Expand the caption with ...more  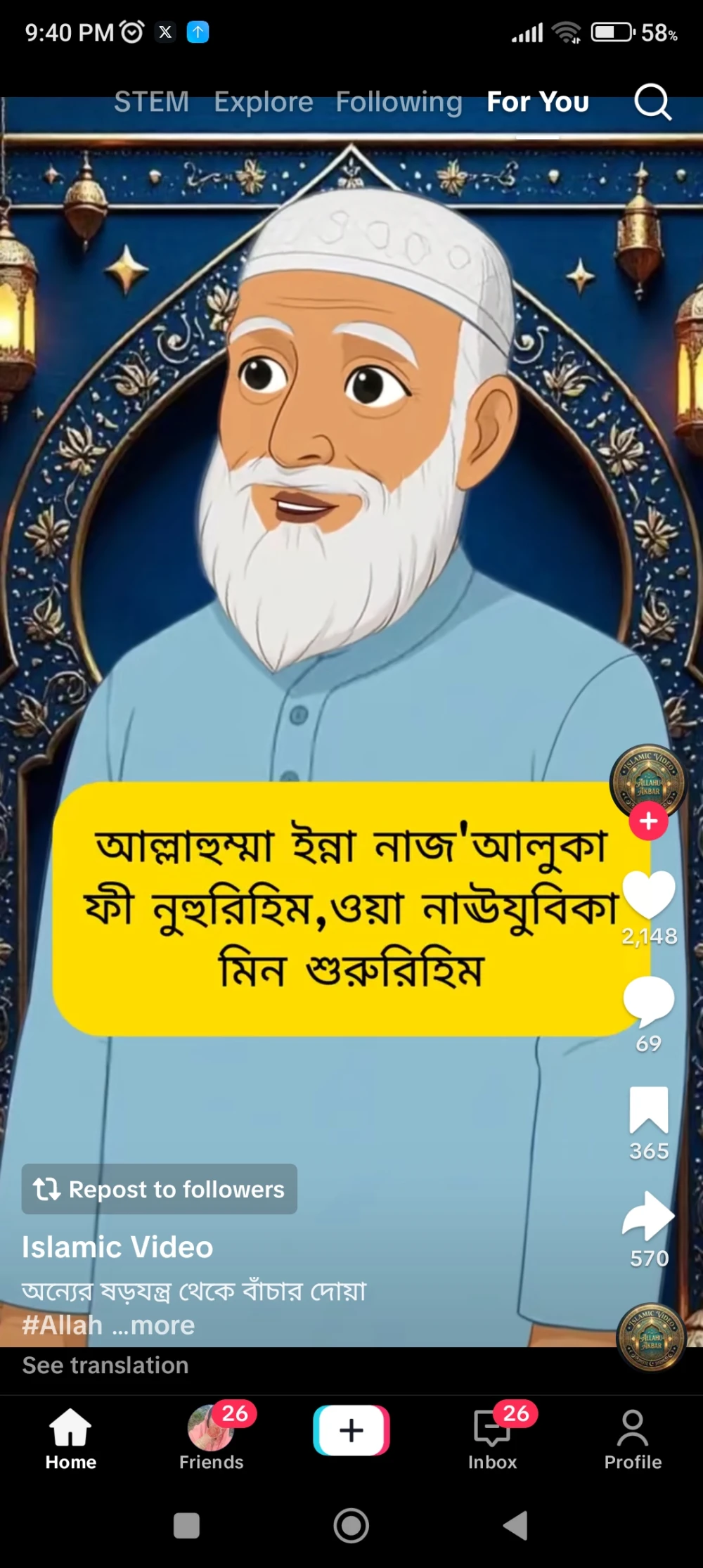point(155,1325)
